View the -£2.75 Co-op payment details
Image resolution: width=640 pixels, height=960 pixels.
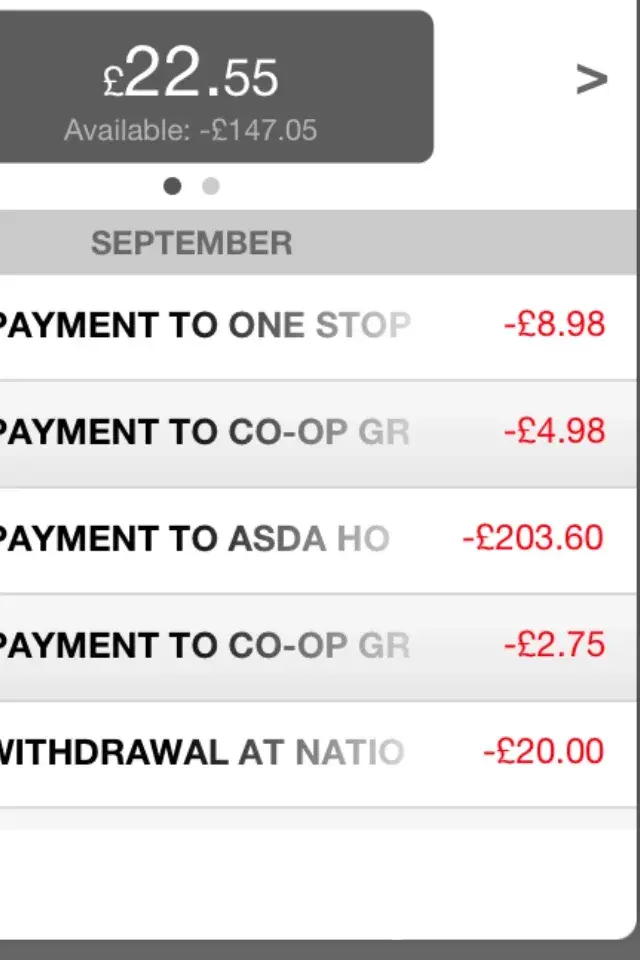tap(300, 646)
